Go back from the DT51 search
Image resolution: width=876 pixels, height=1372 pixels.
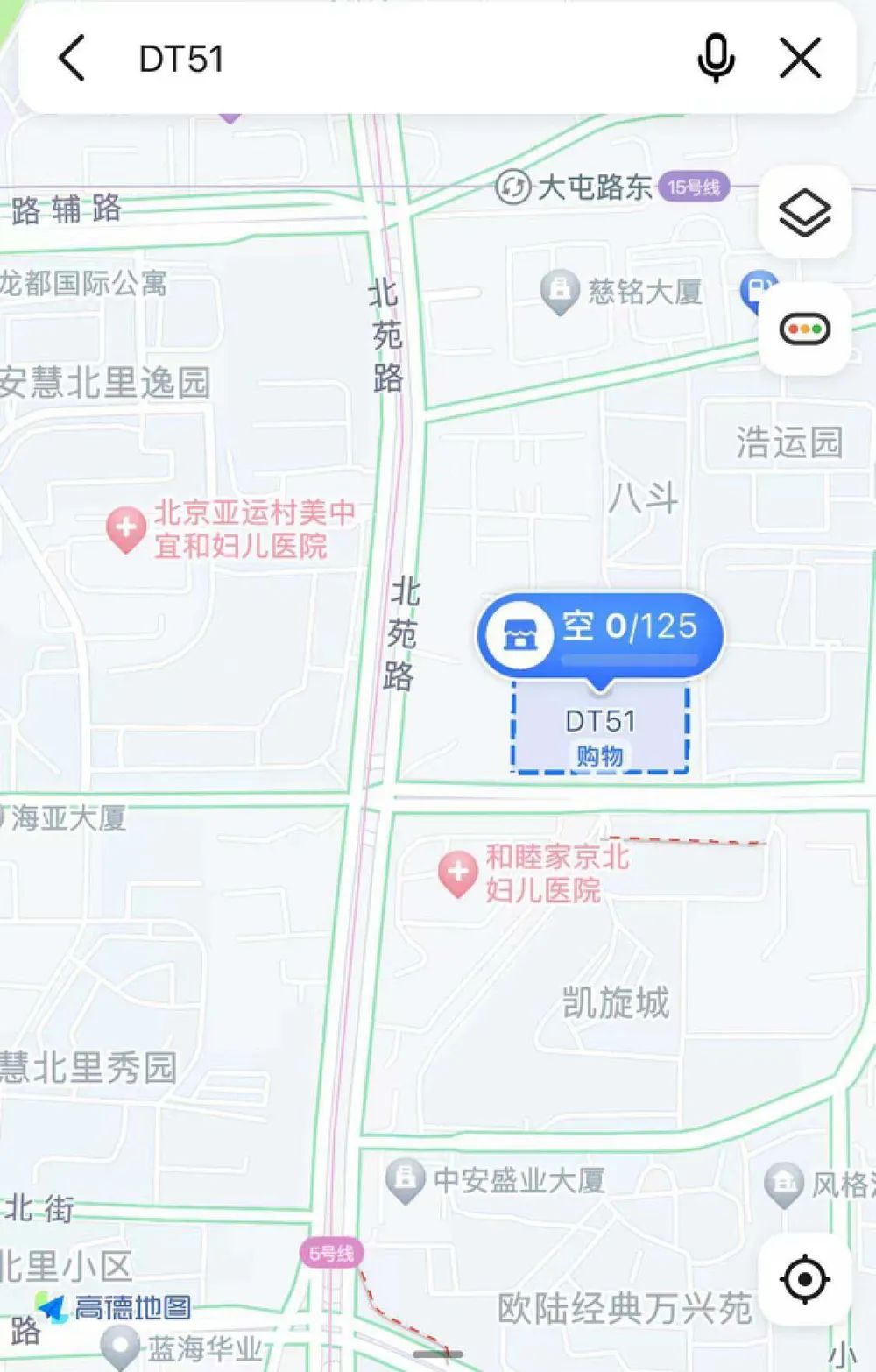pyautogui.click(x=73, y=59)
